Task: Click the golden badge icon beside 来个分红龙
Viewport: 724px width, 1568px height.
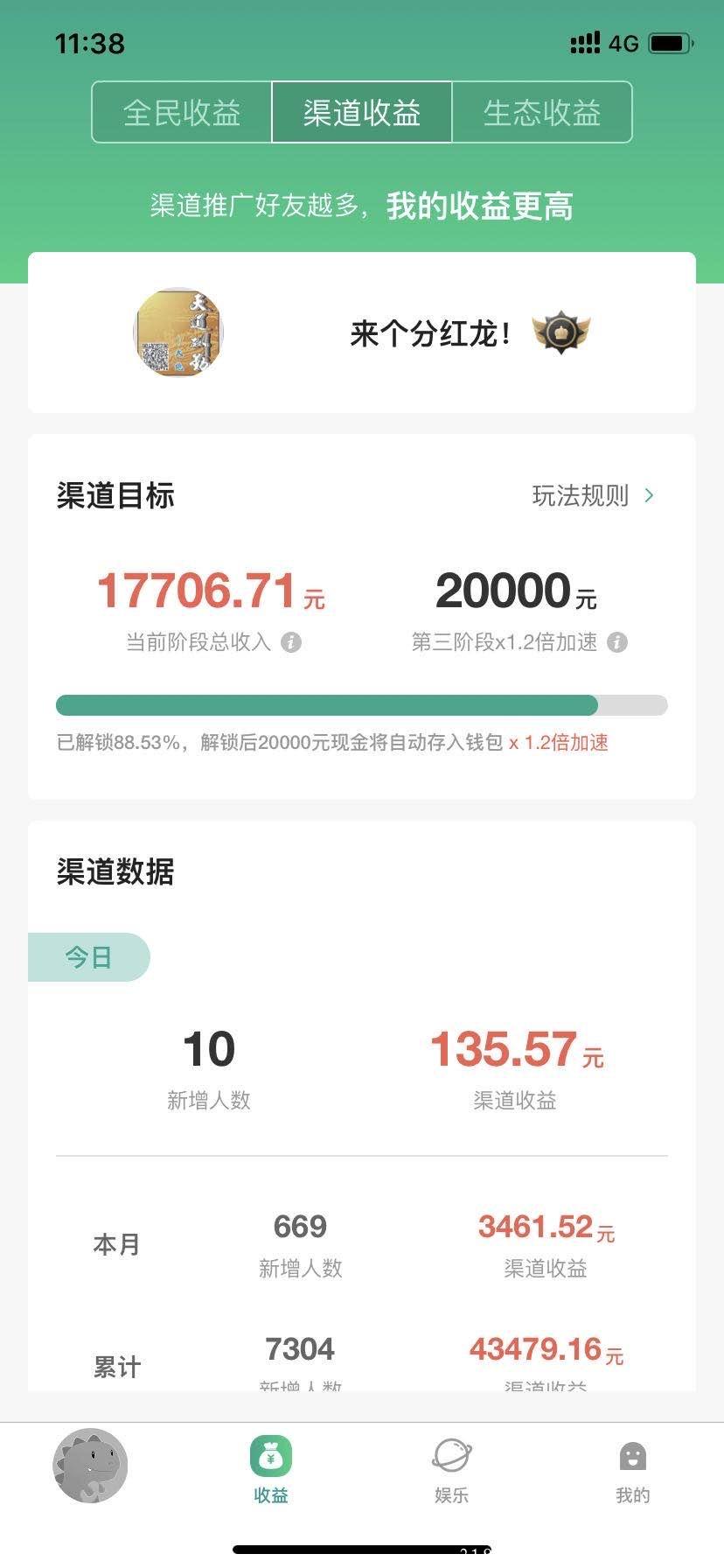Action: point(562,332)
